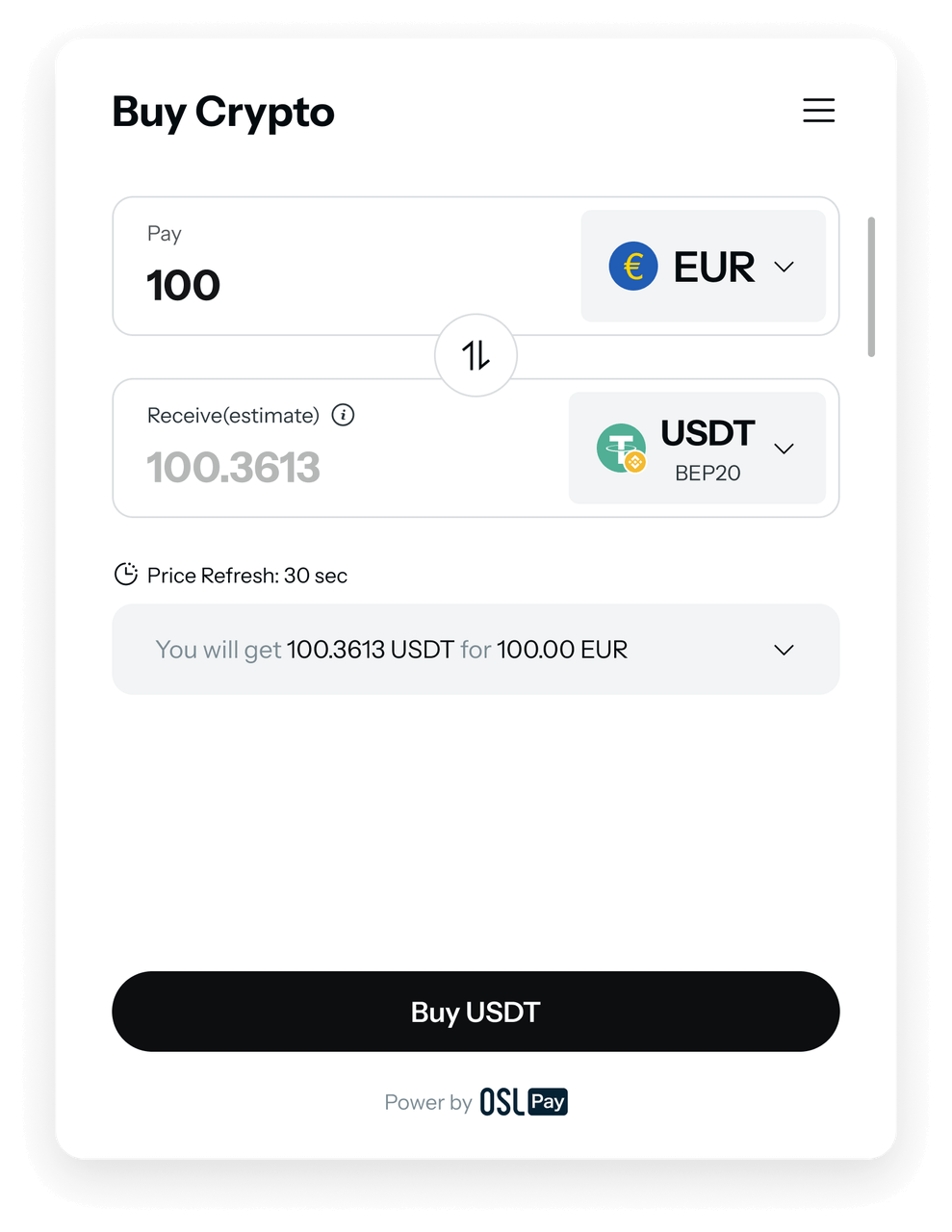This screenshot has width=952, height=1232.
Task: Tap the Buy USDT button
Action: 476,1012
